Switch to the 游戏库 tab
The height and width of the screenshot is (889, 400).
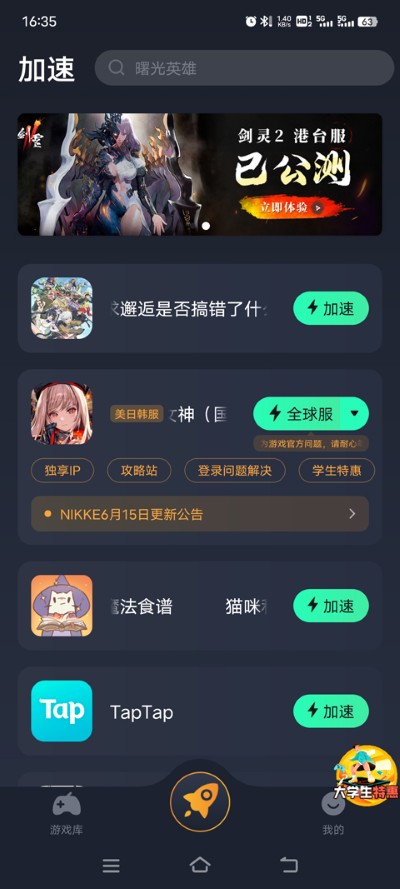coord(66,813)
